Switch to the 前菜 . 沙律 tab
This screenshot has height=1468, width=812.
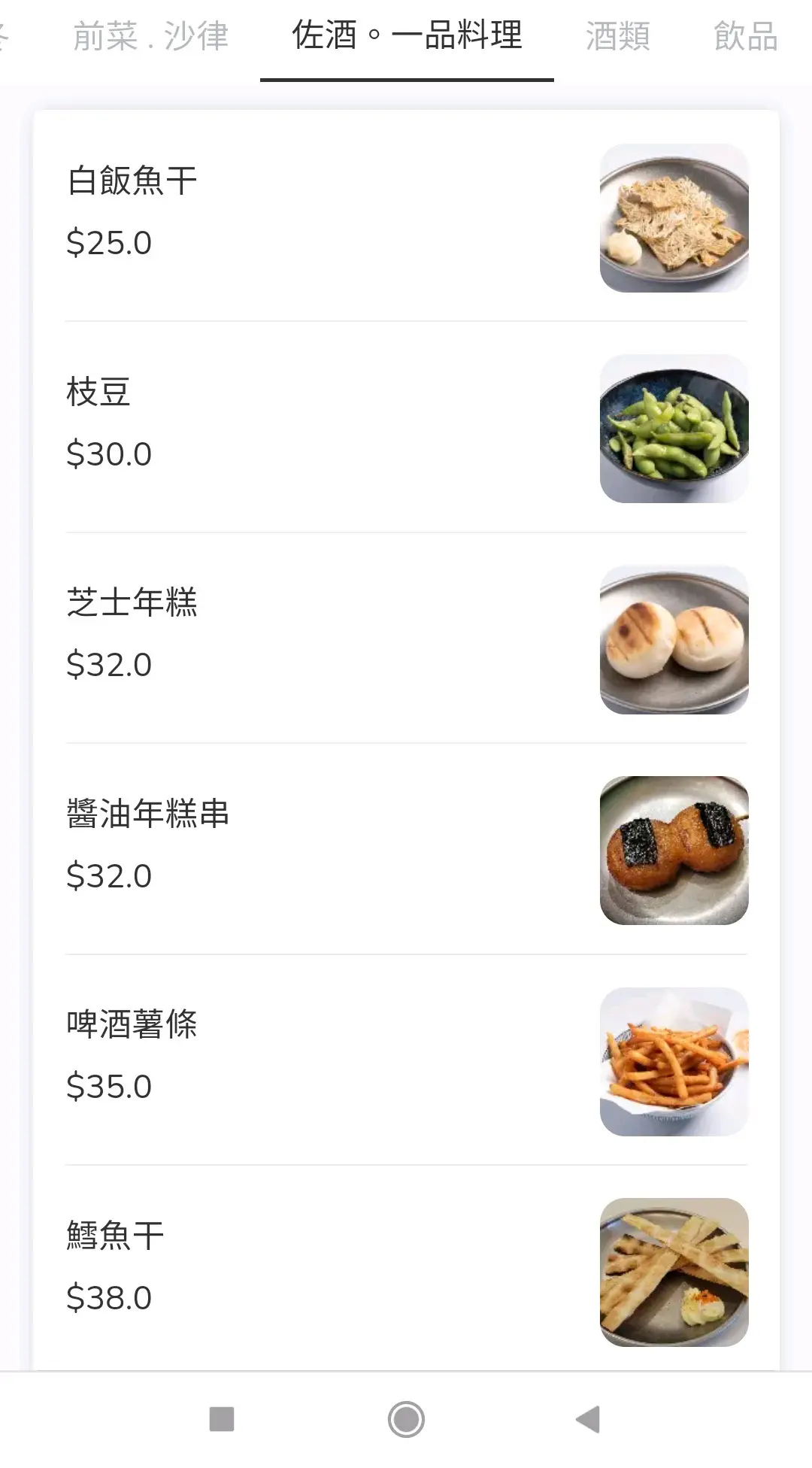(x=150, y=36)
